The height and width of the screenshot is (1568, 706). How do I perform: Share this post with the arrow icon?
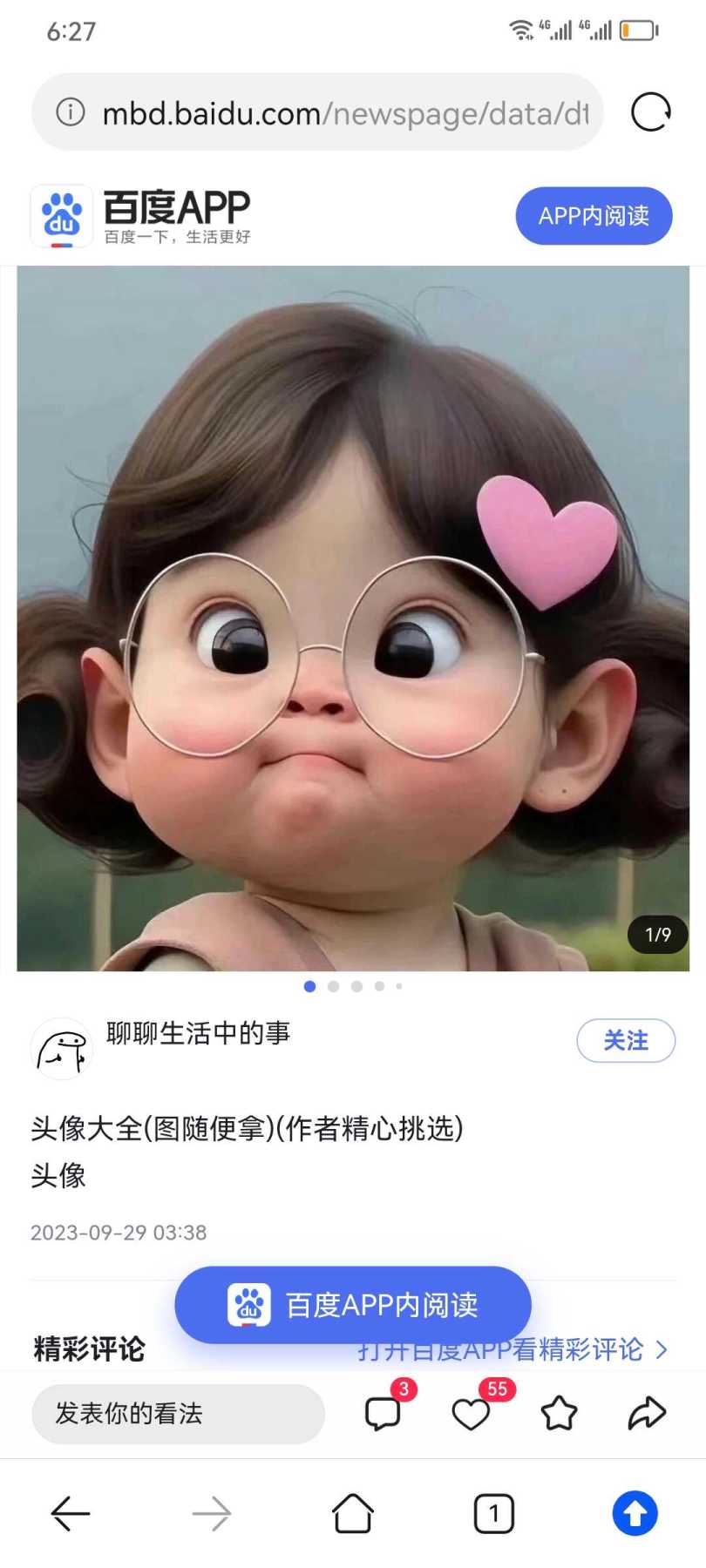click(647, 1413)
